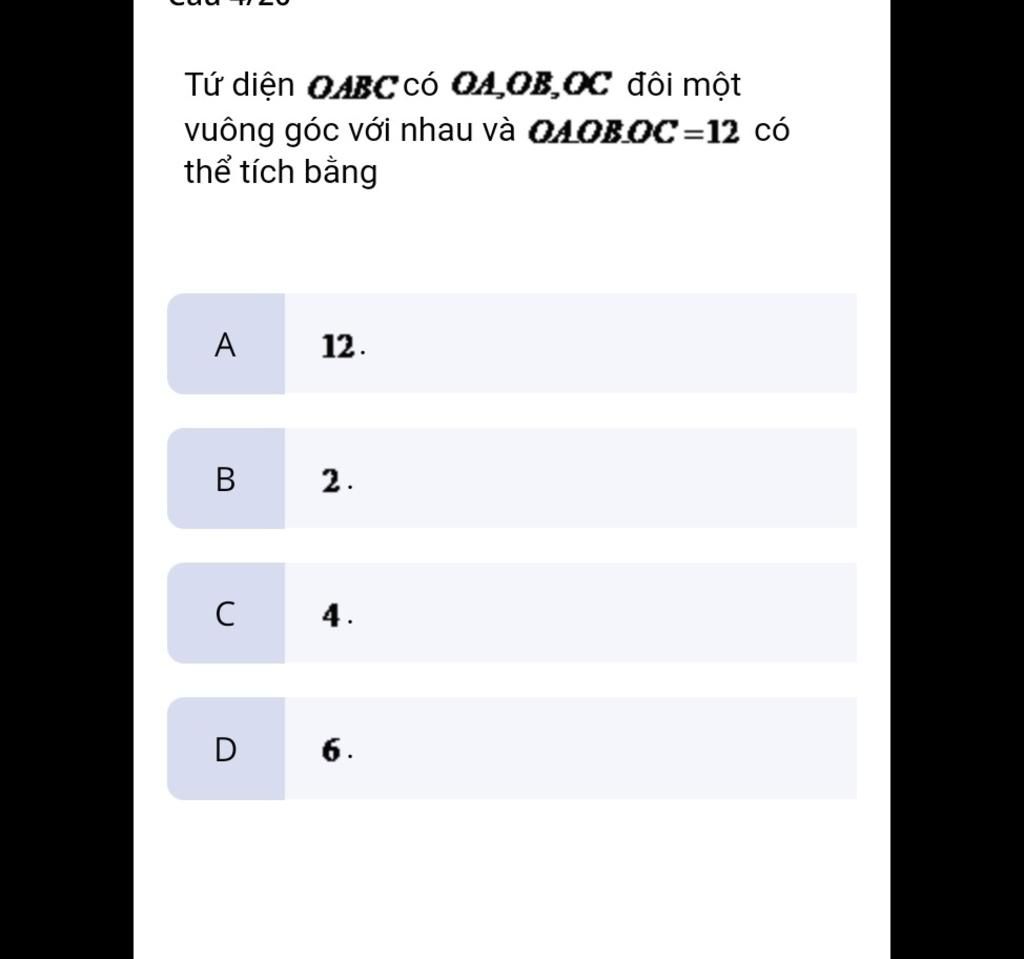Pick answer C with value 4
This screenshot has width=1024, height=959.
511,613
